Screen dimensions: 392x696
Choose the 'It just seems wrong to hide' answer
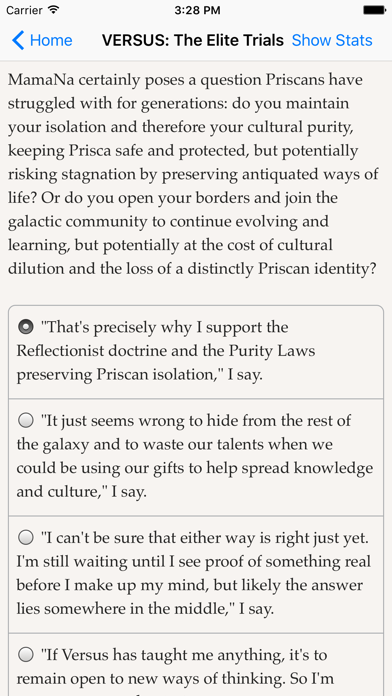(x=196, y=457)
